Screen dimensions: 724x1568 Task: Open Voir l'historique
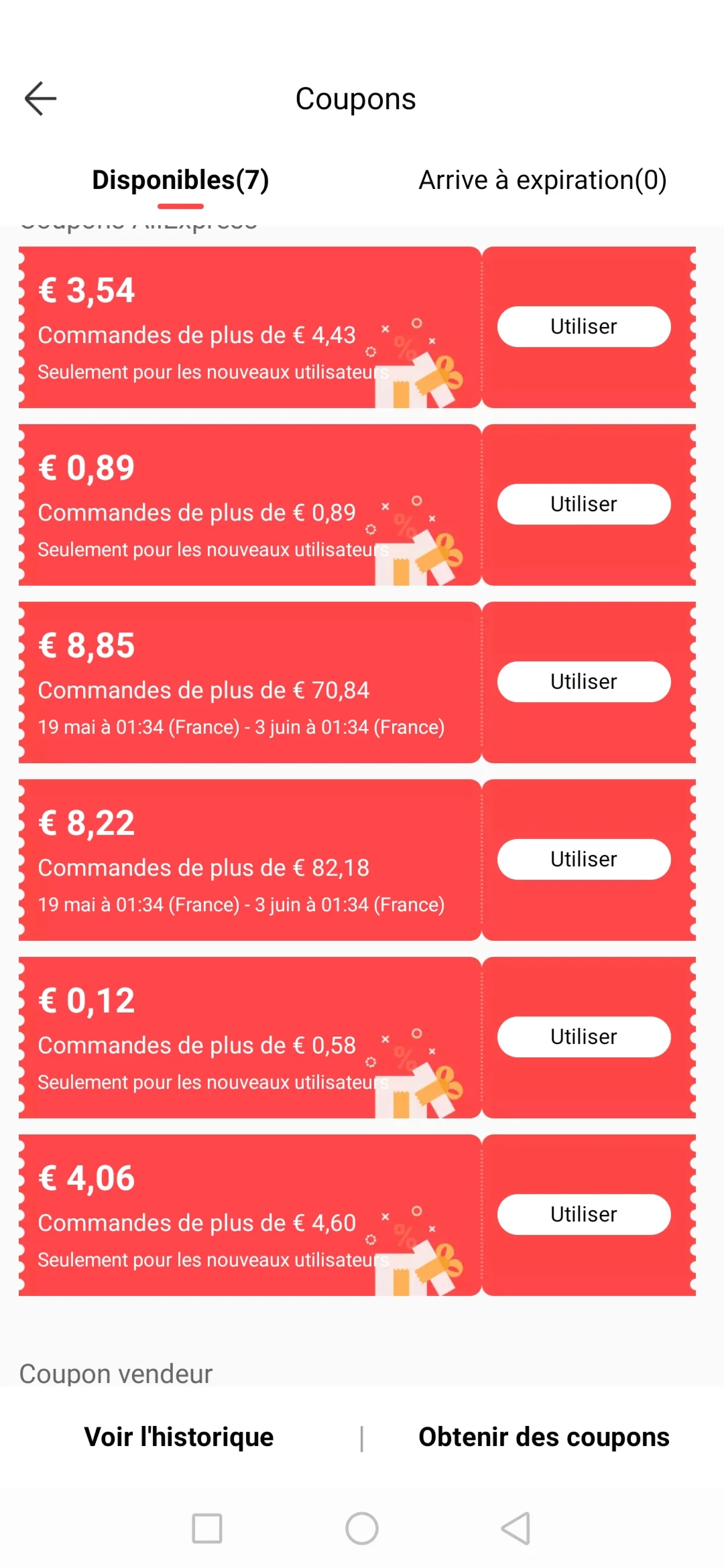[179, 1437]
